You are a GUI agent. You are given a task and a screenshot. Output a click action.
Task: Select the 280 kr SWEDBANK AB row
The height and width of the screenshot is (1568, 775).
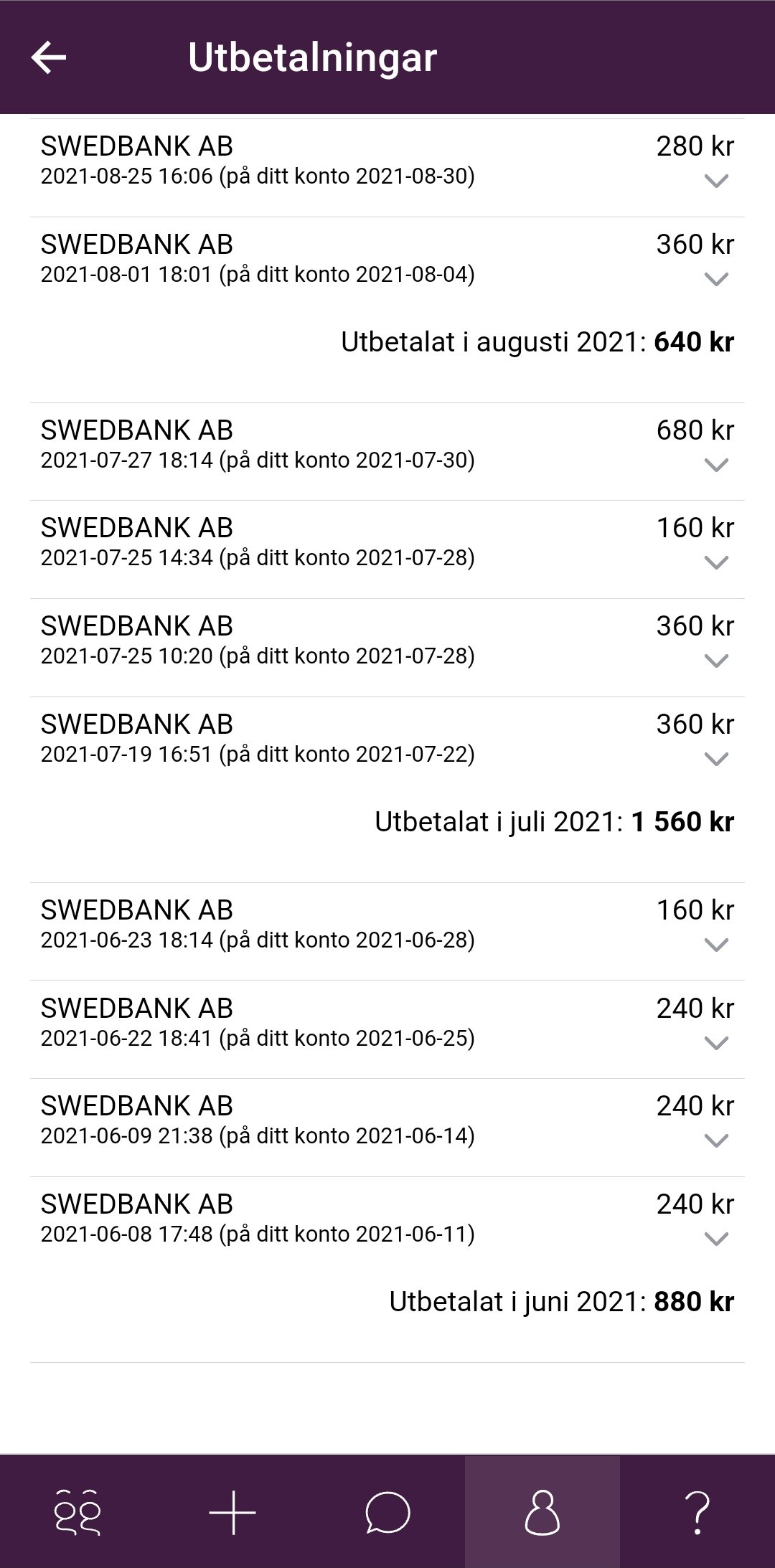[x=287, y=161]
